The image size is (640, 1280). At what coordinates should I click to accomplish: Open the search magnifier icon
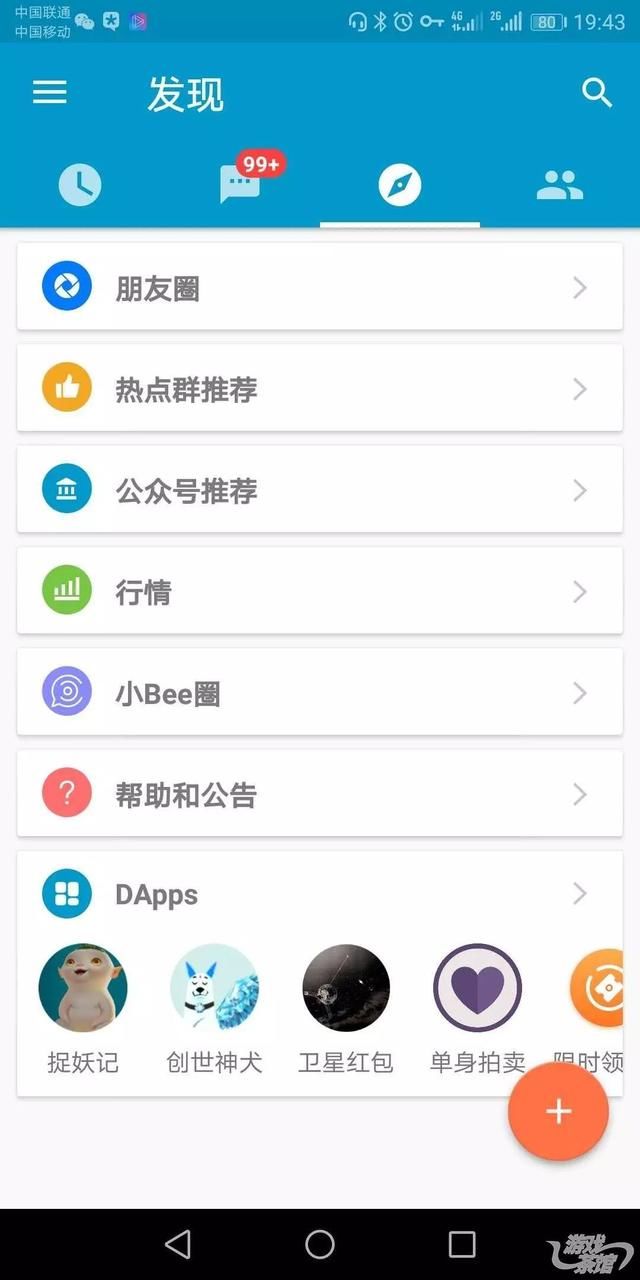click(597, 93)
